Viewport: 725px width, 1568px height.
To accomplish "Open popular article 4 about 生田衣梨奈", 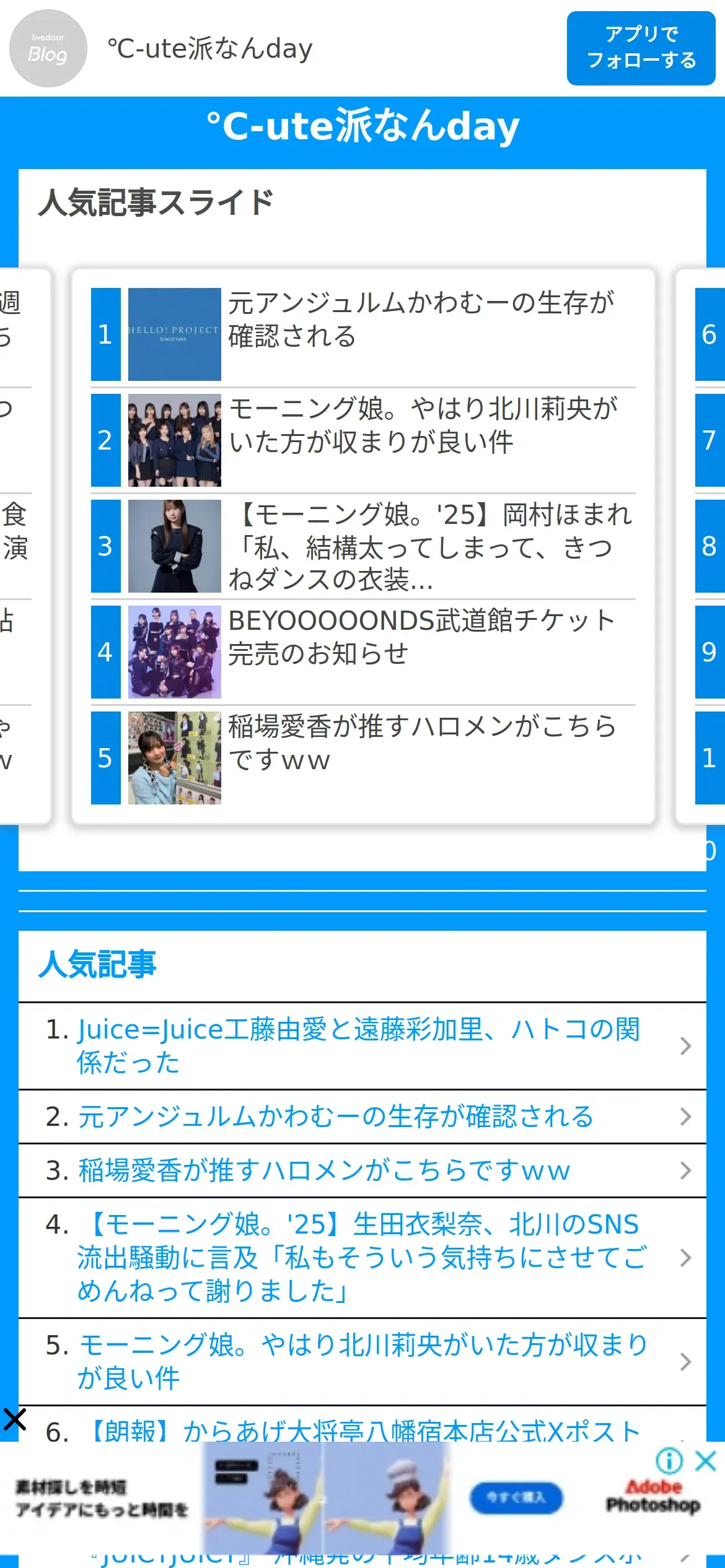I will coord(362,1258).
